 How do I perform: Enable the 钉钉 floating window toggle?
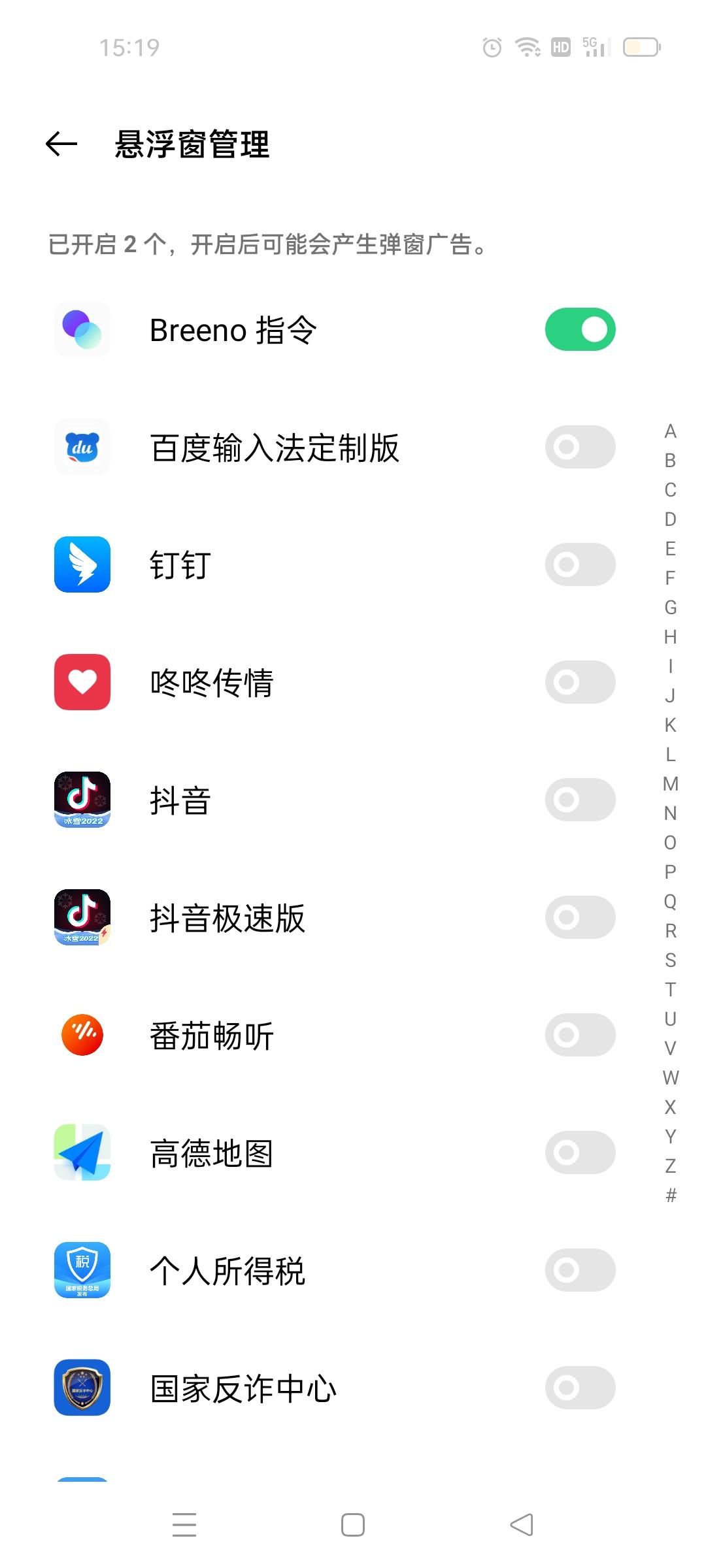[x=579, y=565]
